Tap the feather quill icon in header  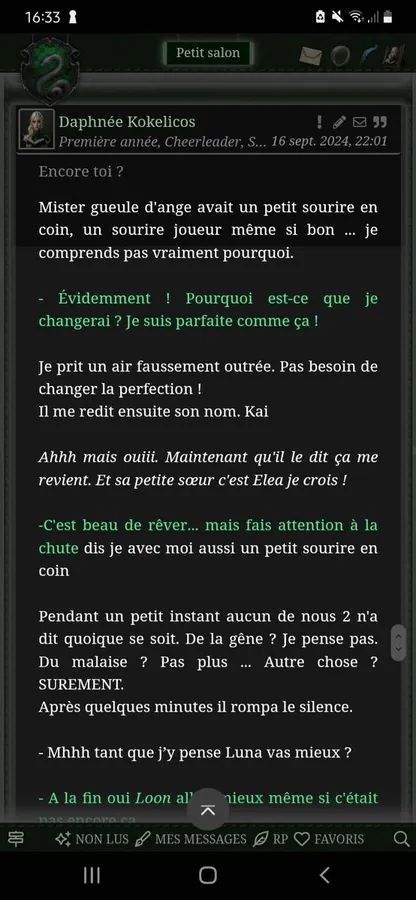pos(367,55)
